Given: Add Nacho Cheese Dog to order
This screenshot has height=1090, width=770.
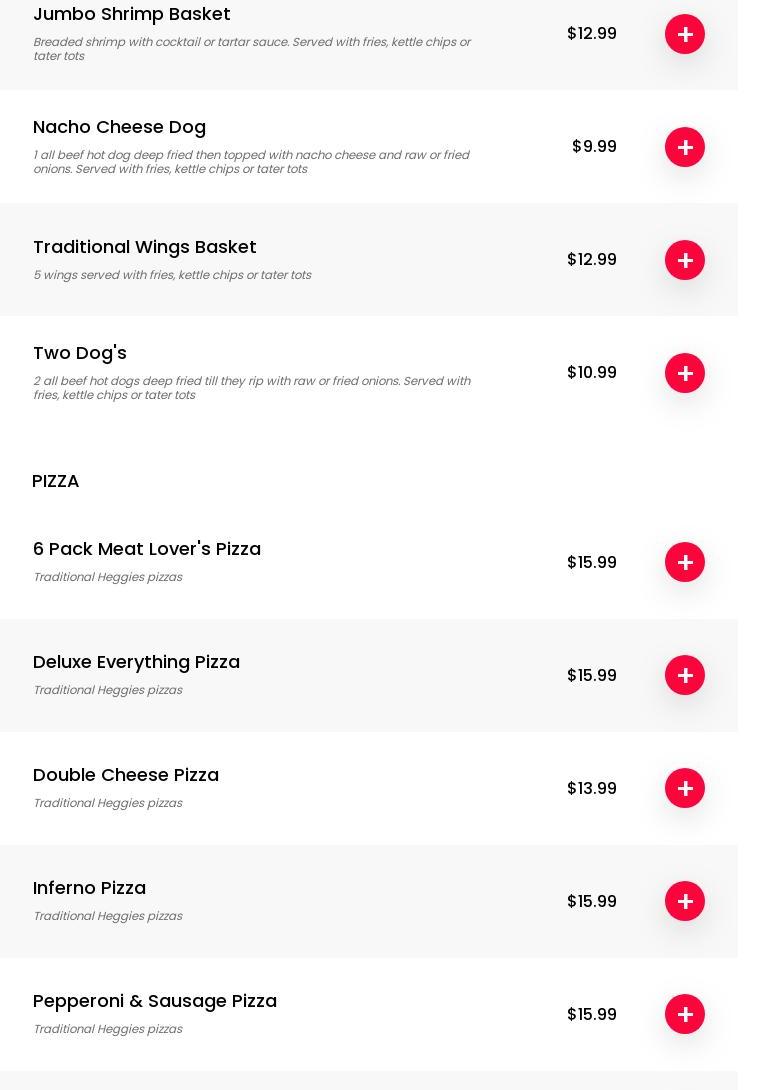Looking at the screenshot, I should point(685,147).
